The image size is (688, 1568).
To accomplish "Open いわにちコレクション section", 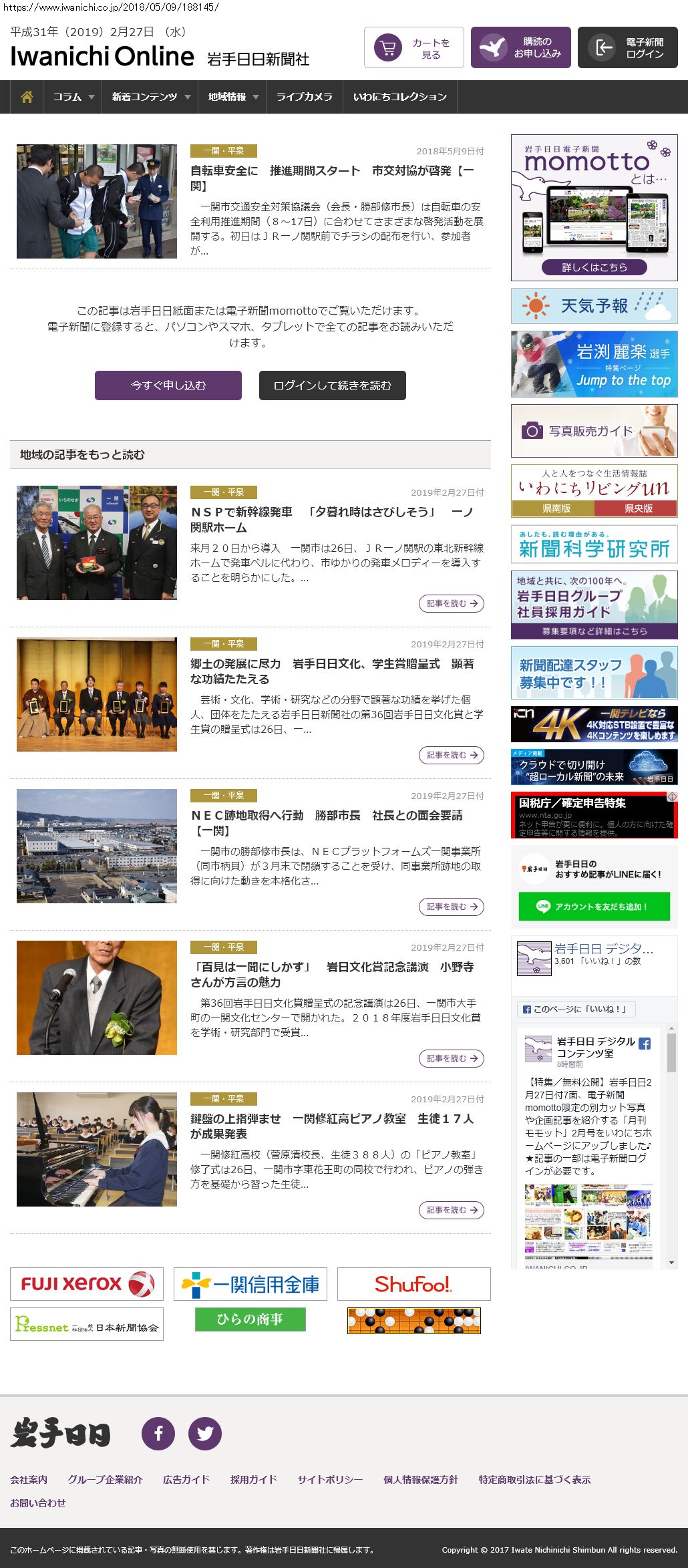I will 399,97.
